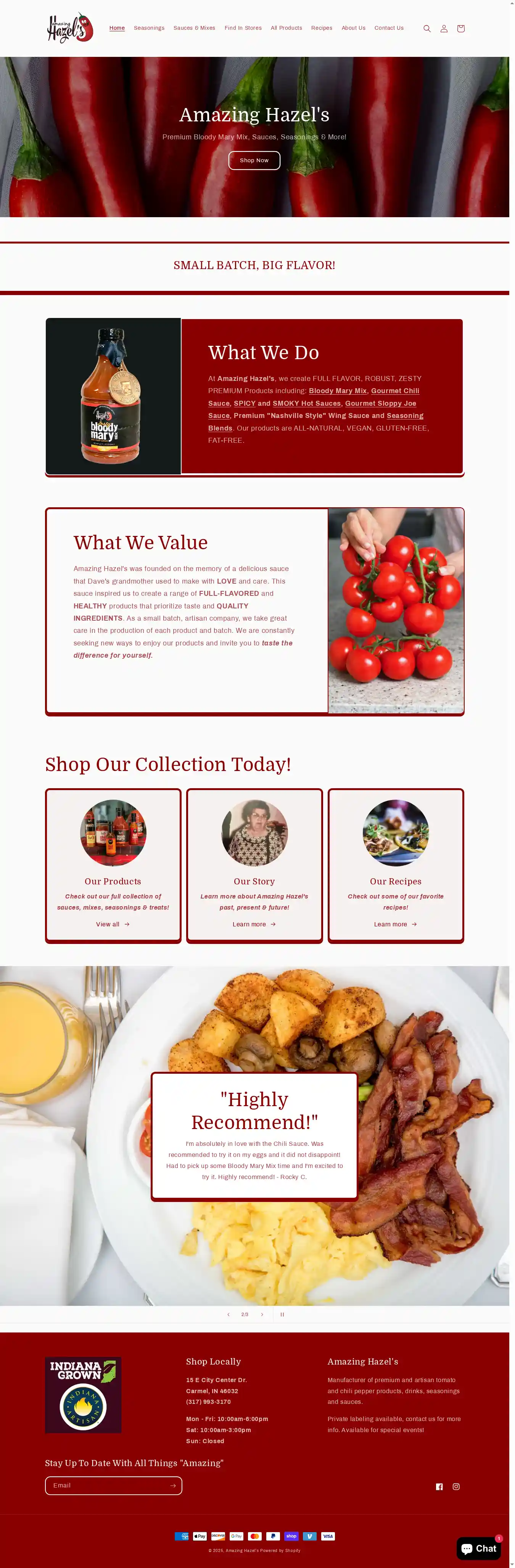
Task: Pause the testimonial slideshow
Action: tap(282, 1314)
